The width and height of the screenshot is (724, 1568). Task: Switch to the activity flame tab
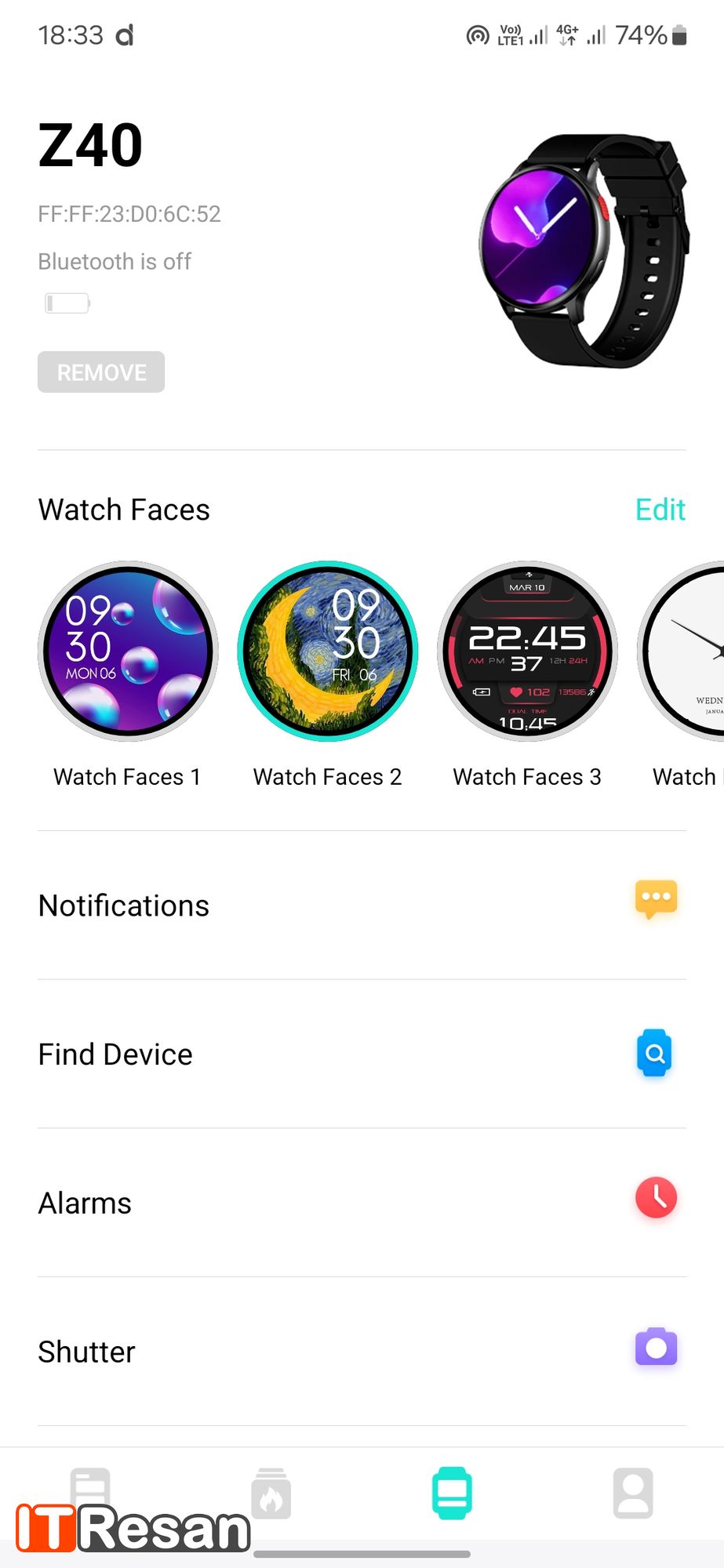(x=271, y=1493)
